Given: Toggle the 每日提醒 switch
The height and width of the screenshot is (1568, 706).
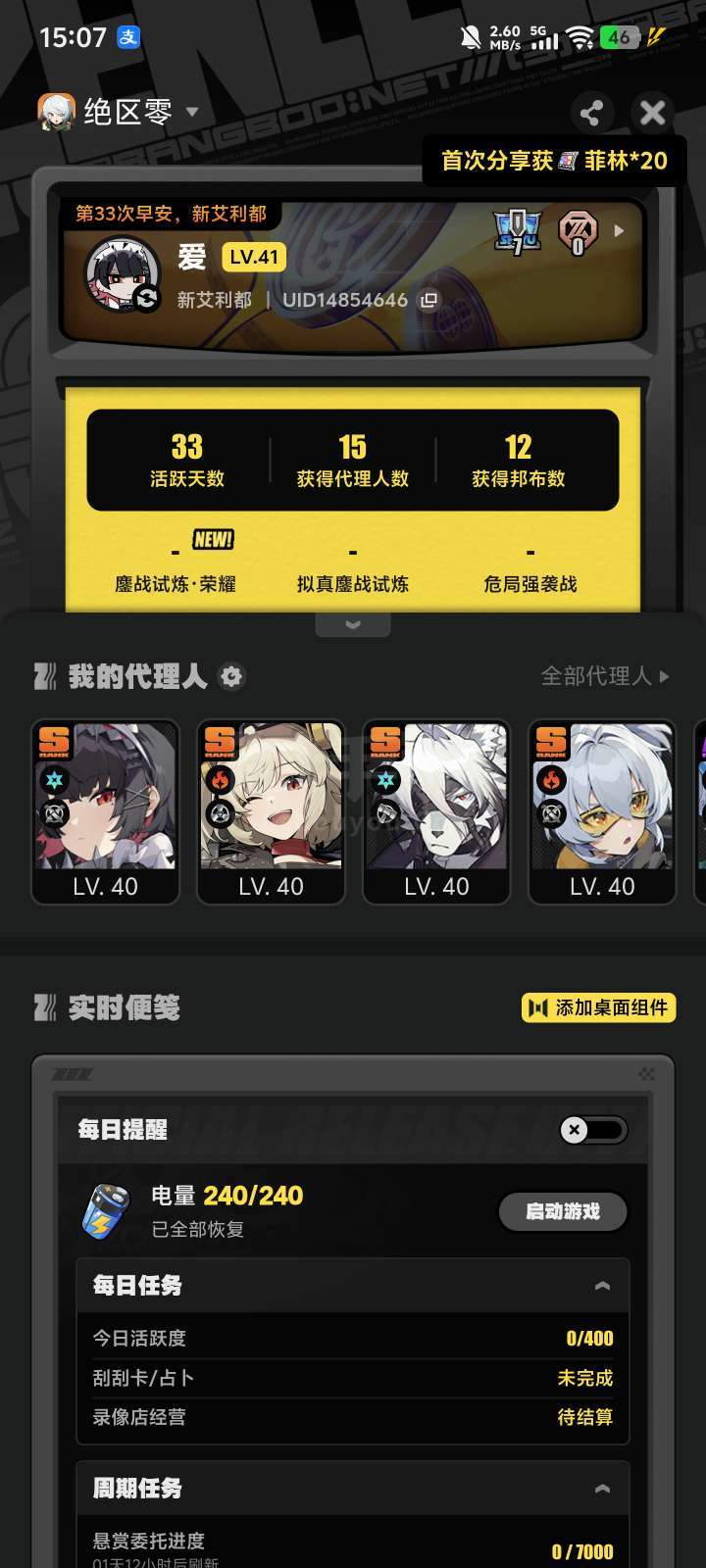Looking at the screenshot, I should [592, 1130].
